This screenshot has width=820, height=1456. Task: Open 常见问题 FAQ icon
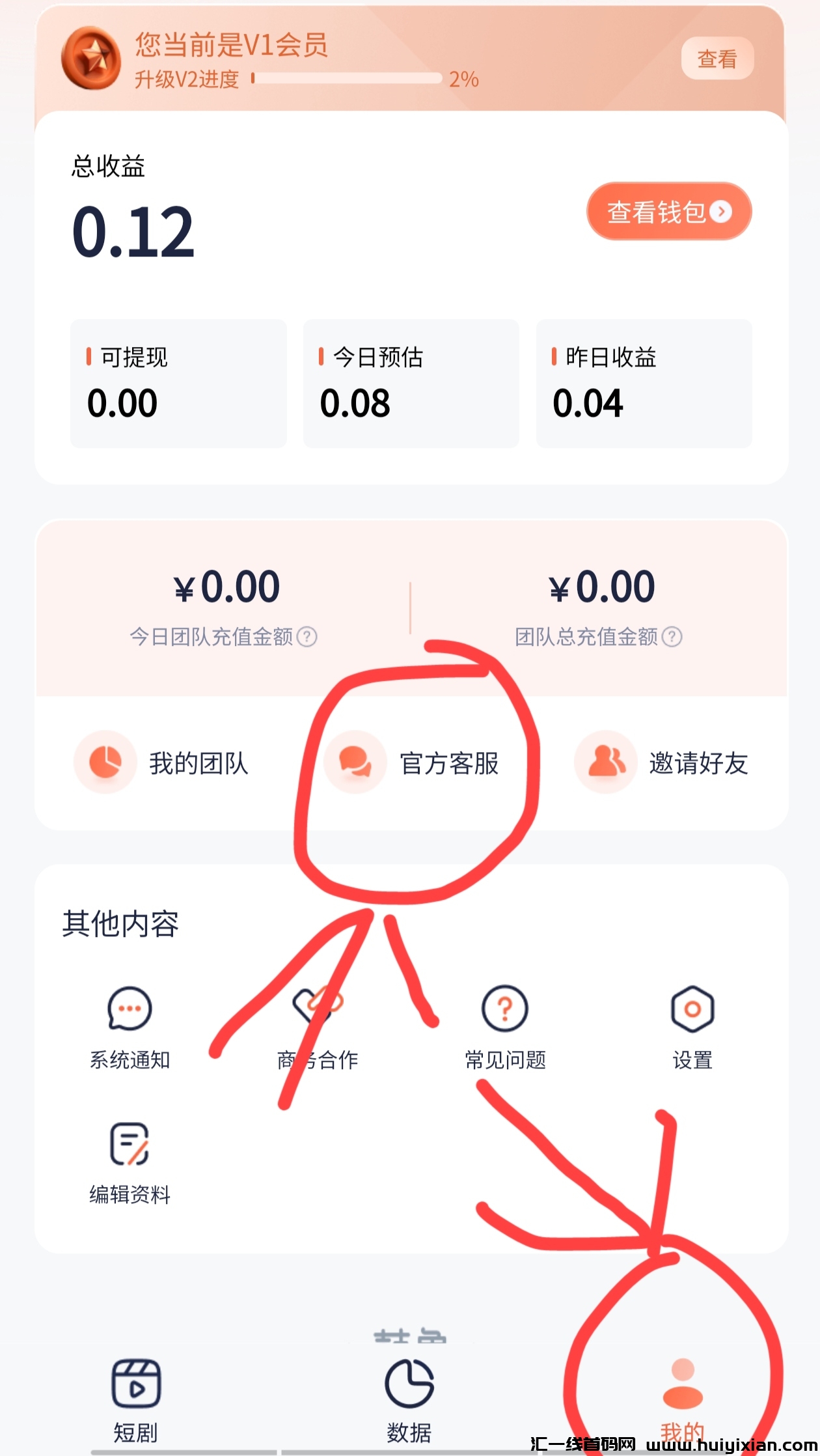504,1007
